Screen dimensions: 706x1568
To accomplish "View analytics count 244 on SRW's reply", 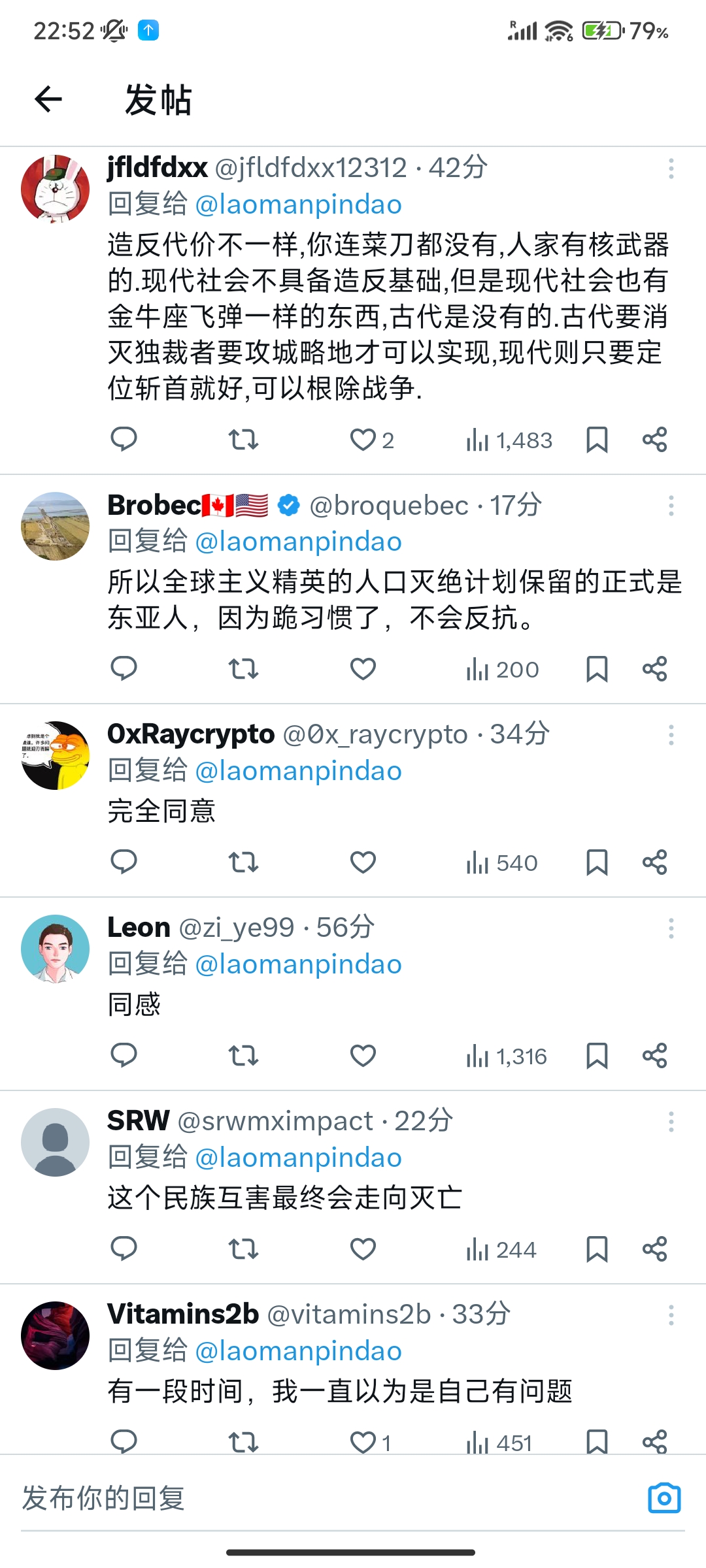I will pos(501,1249).
